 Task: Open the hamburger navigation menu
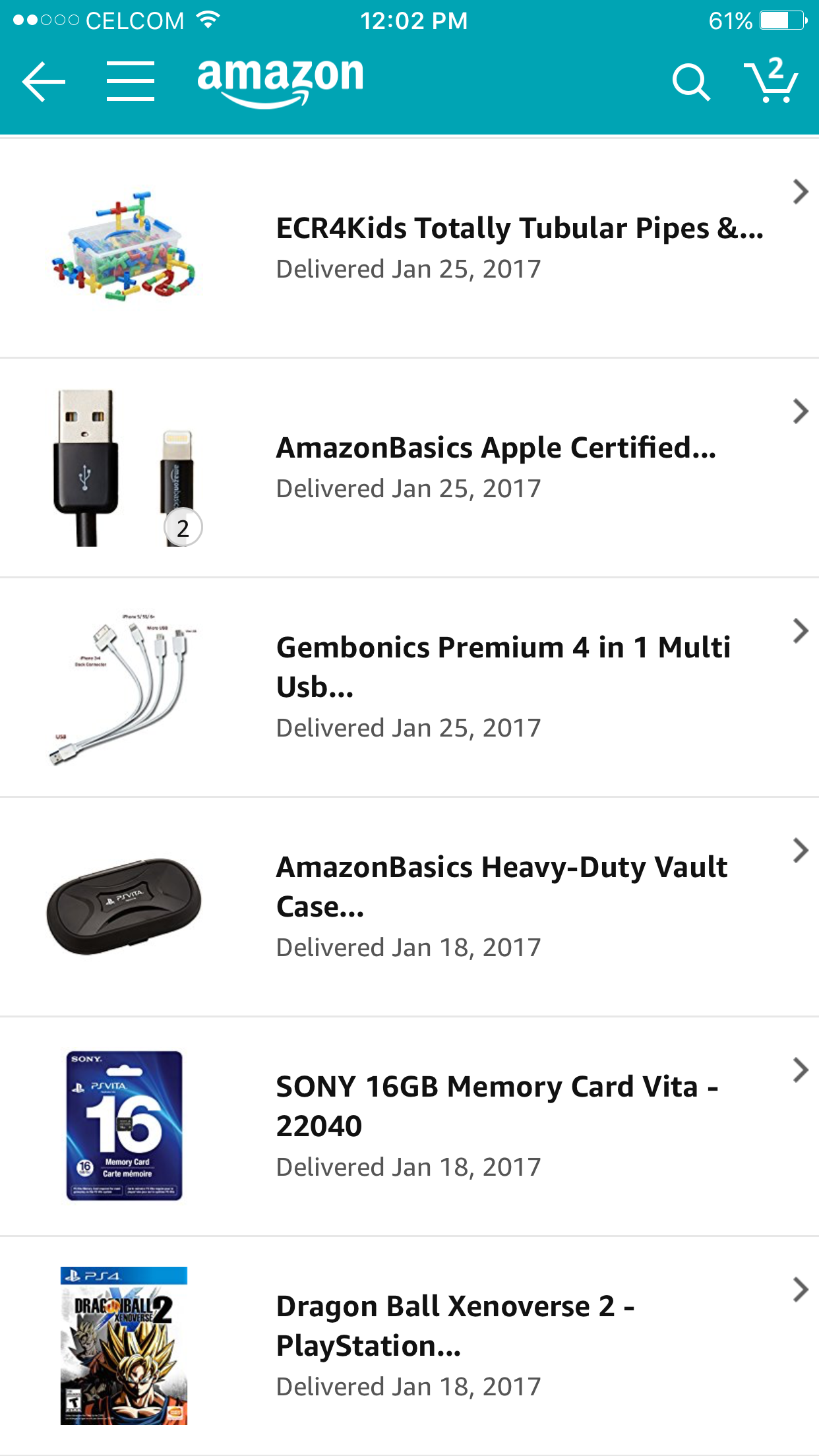point(131,82)
